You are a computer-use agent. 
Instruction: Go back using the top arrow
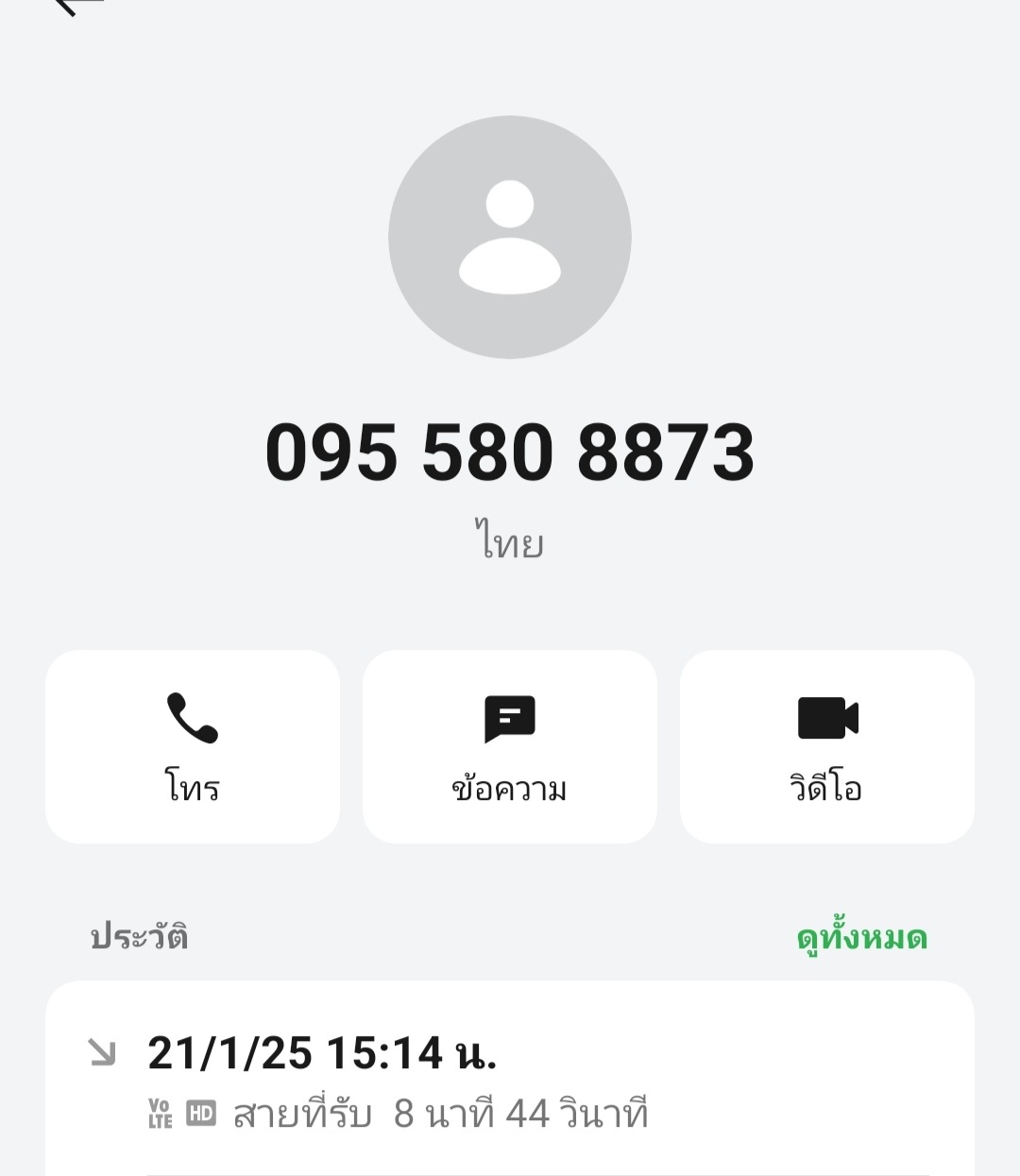(77, 5)
